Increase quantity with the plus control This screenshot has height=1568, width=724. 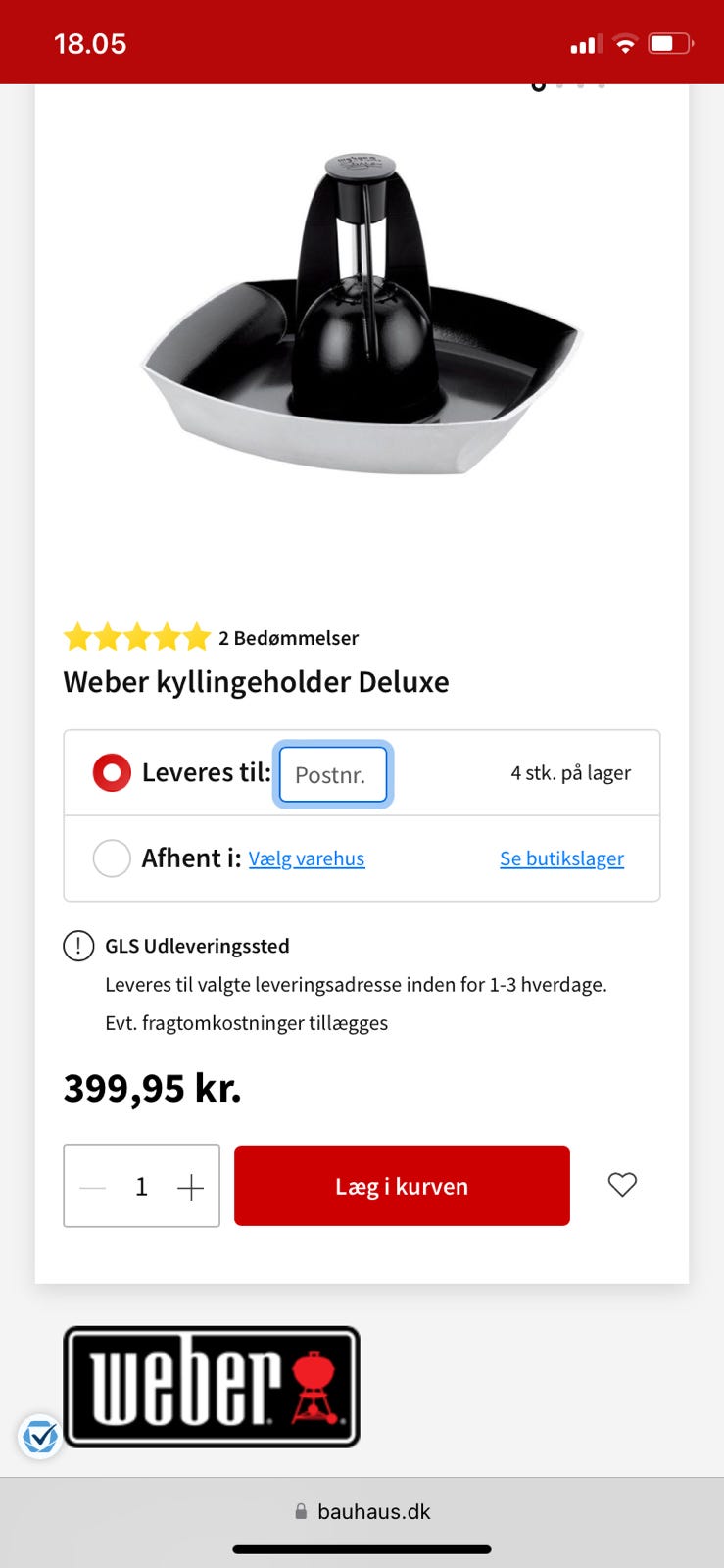(x=190, y=1186)
